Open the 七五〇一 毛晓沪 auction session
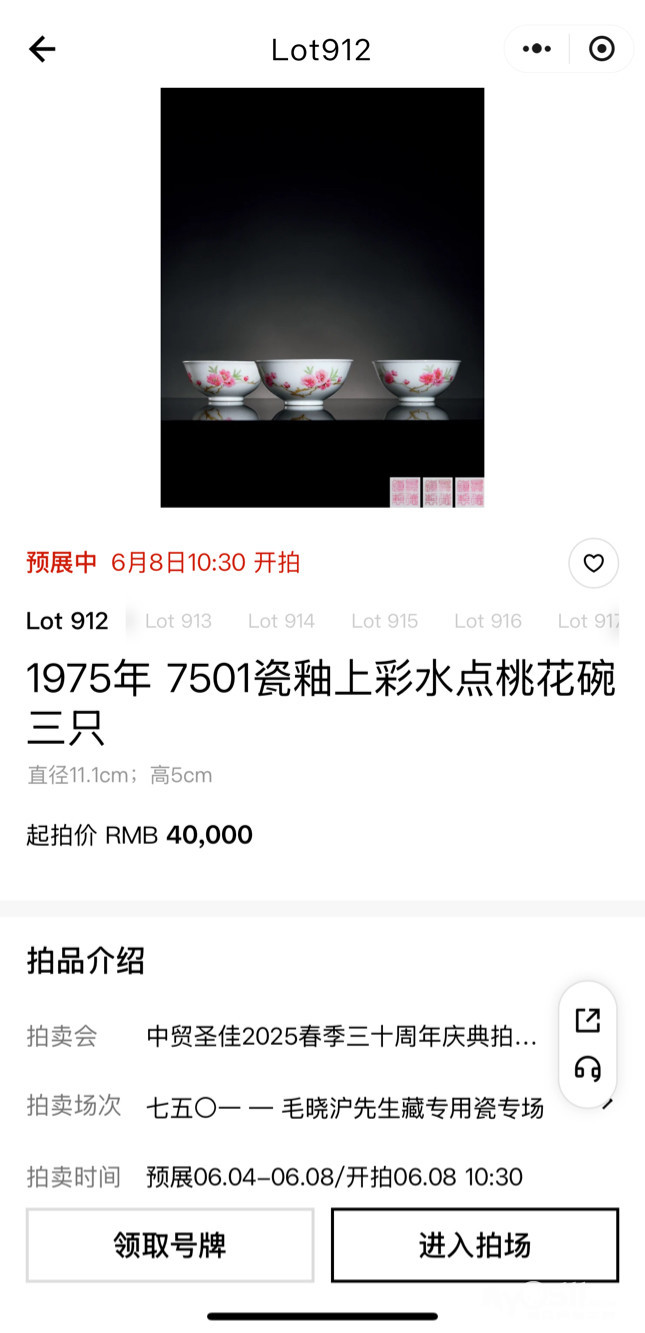645x1333 pixels. (x=345, y=1107)
